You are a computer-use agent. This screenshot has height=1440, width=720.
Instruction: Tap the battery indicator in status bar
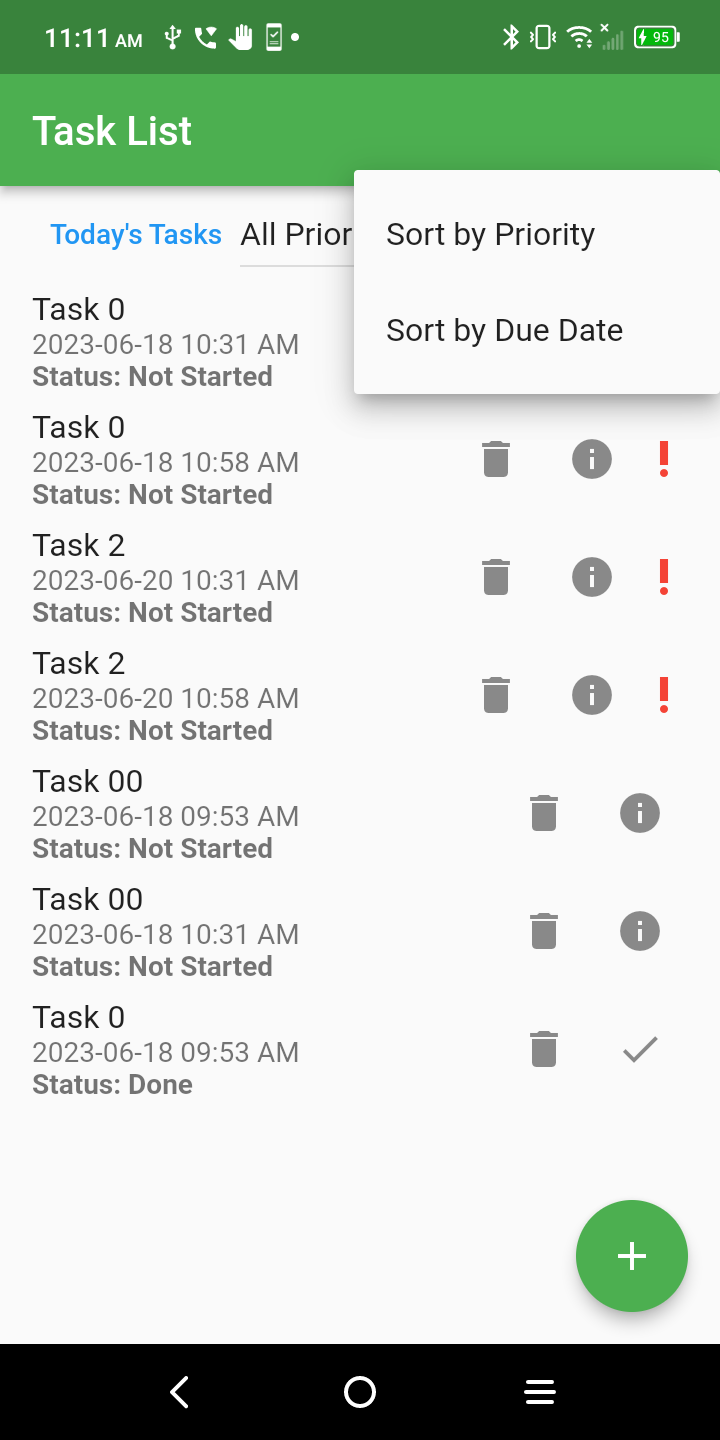655,36
